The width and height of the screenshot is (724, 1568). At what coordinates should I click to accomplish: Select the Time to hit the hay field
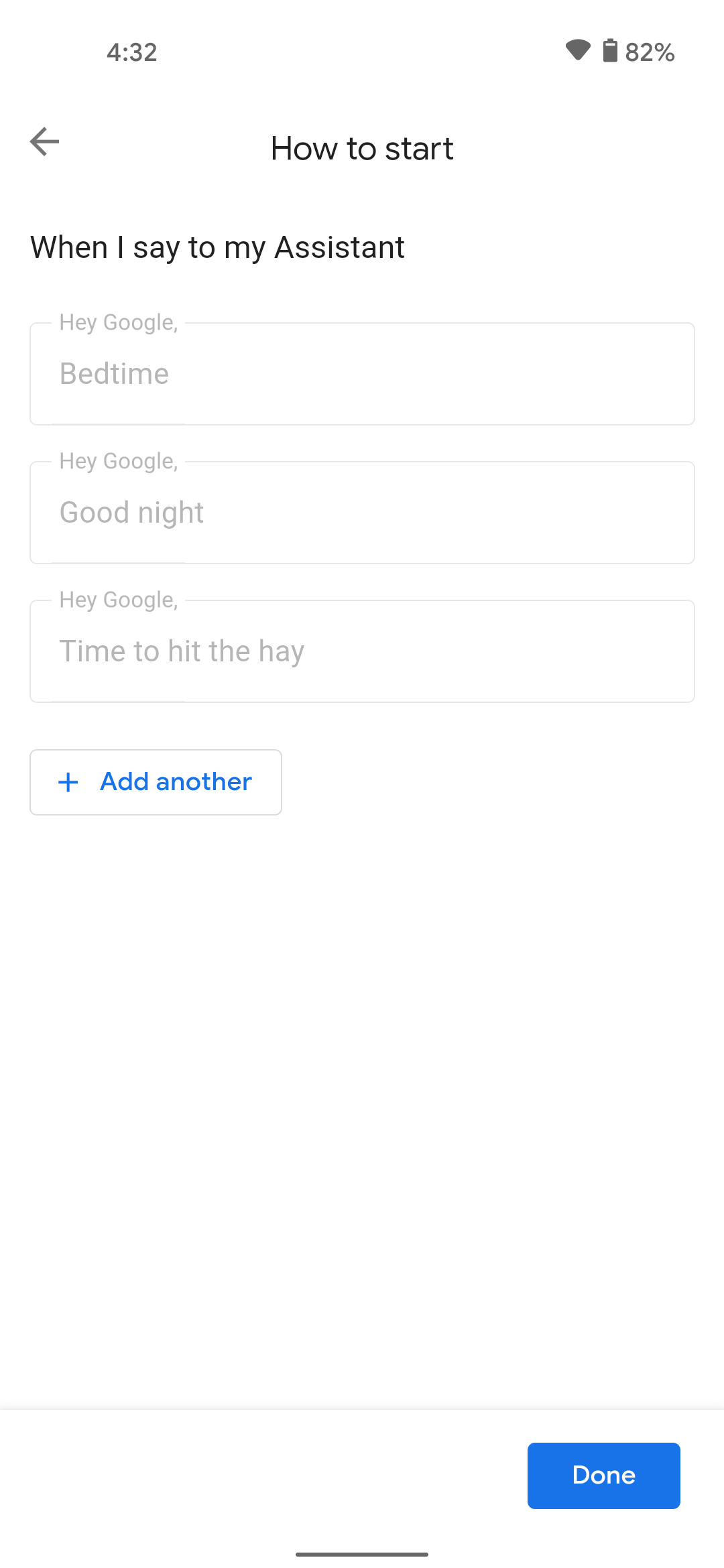[362, 651]
